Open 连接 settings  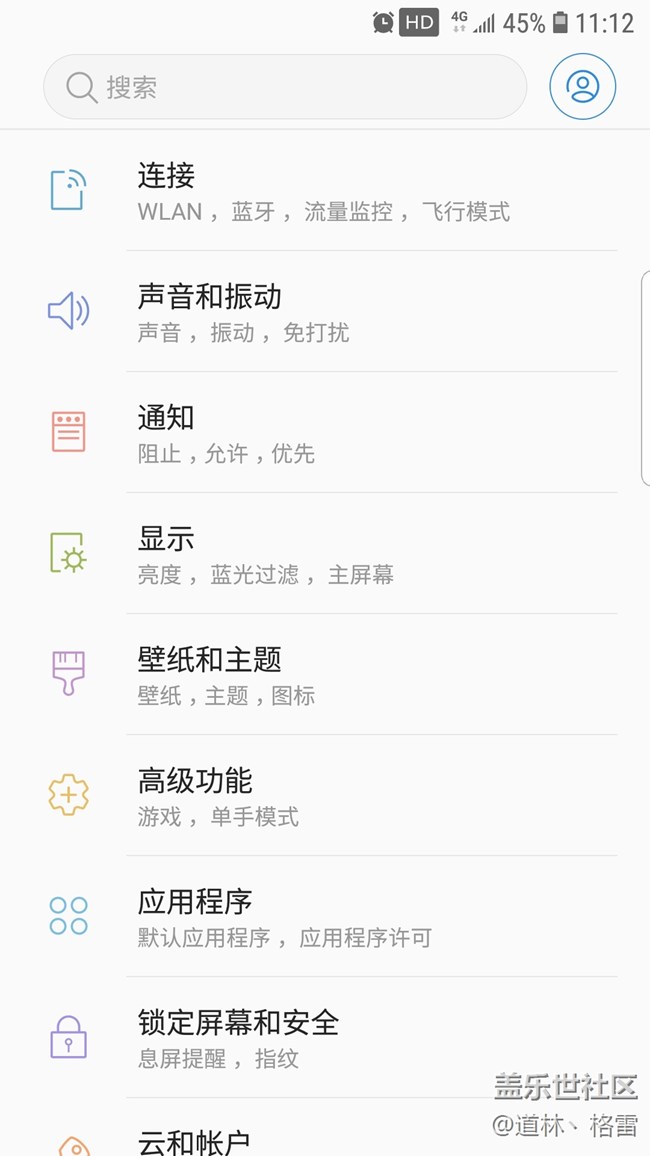click(x=325, y=191)
